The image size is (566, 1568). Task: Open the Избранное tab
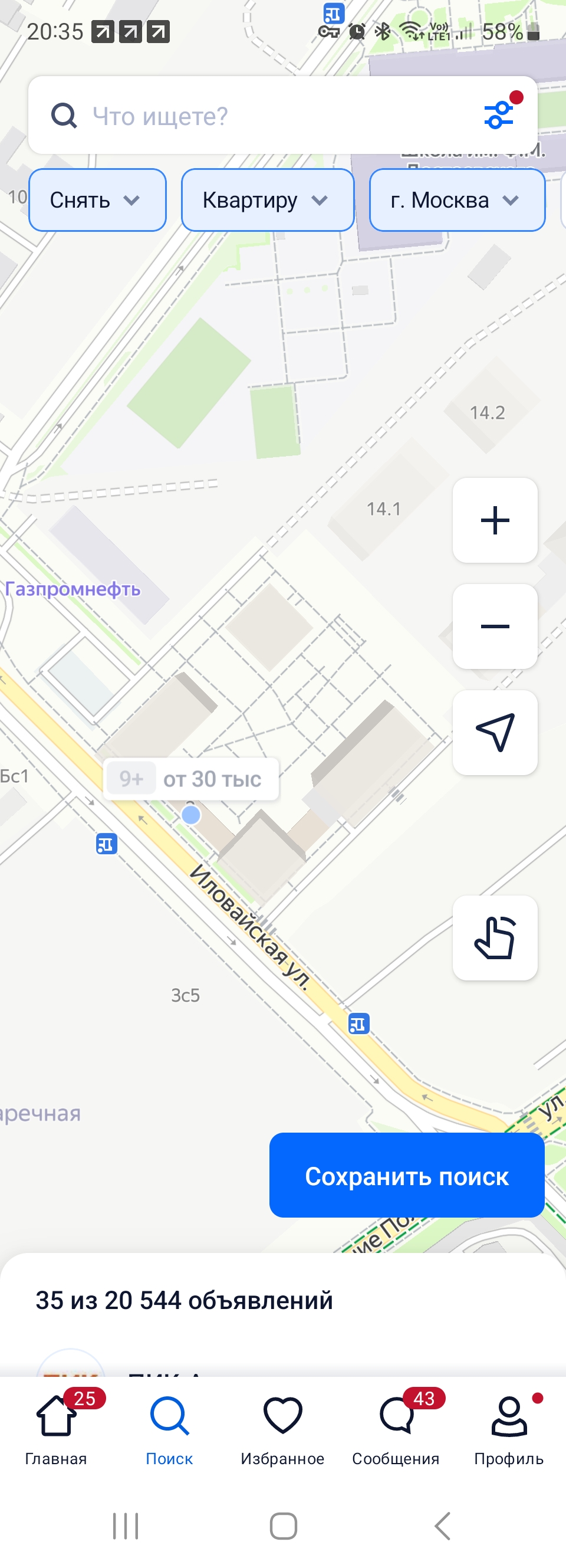point(282,1428)
